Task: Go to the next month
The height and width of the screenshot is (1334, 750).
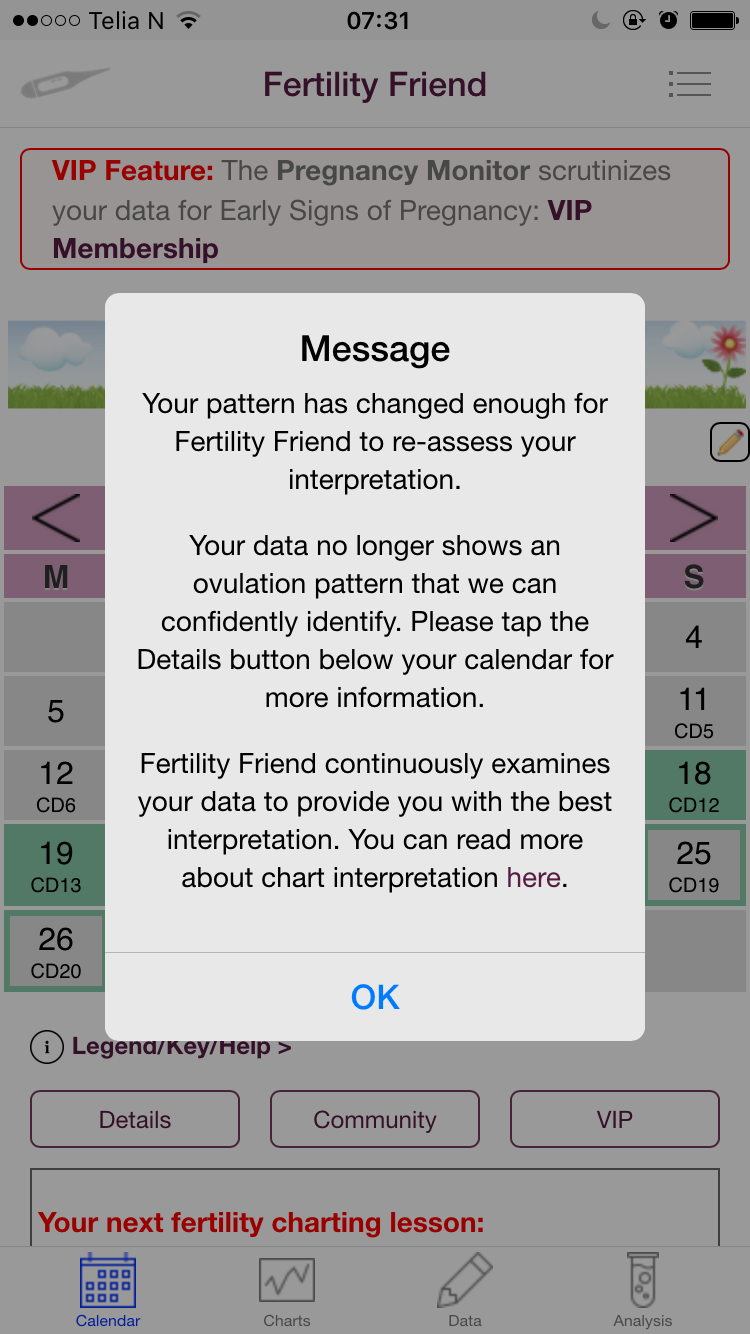Action: tap(694, 518)
